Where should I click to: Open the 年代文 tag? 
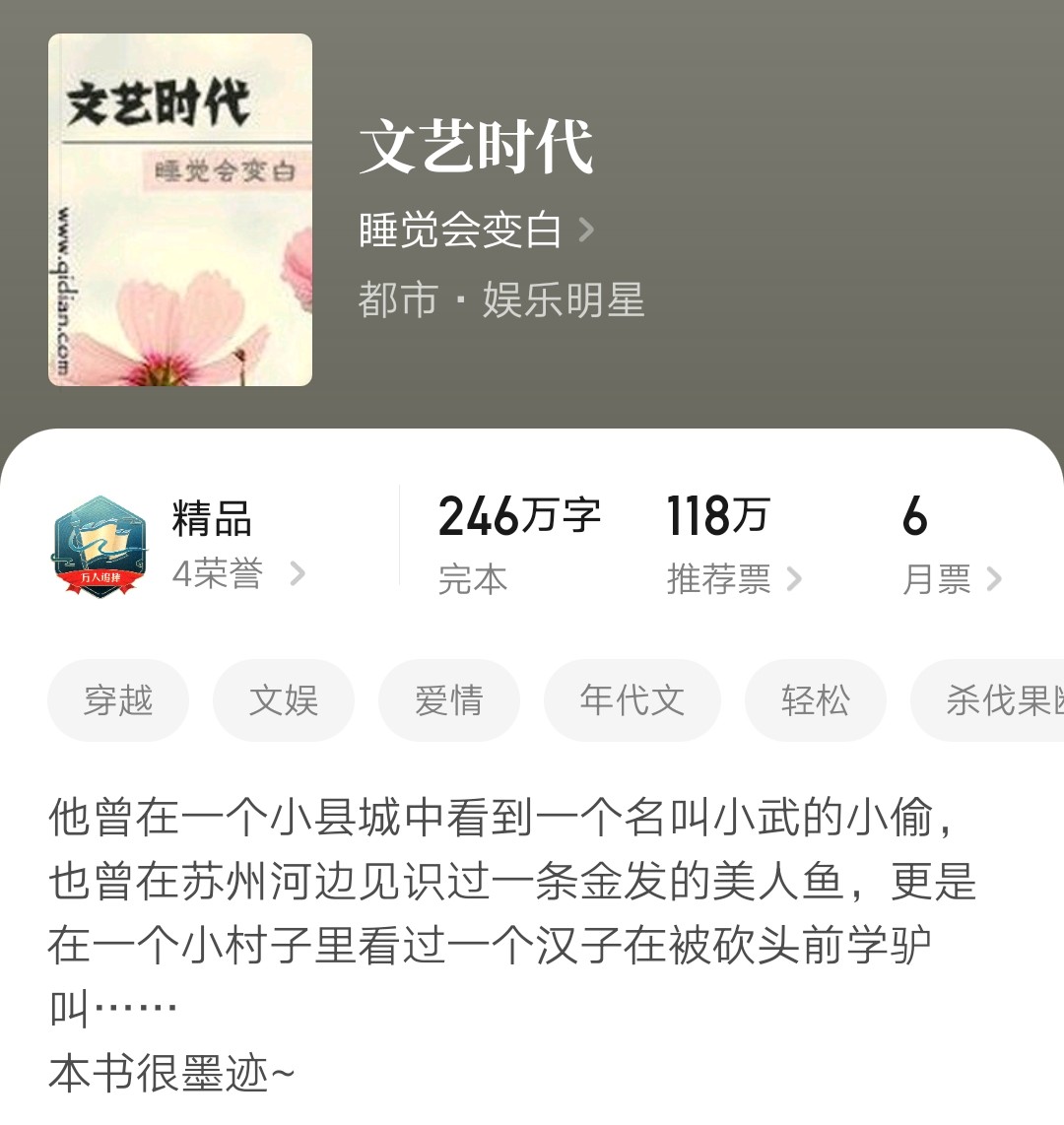(x=632, y=700)
